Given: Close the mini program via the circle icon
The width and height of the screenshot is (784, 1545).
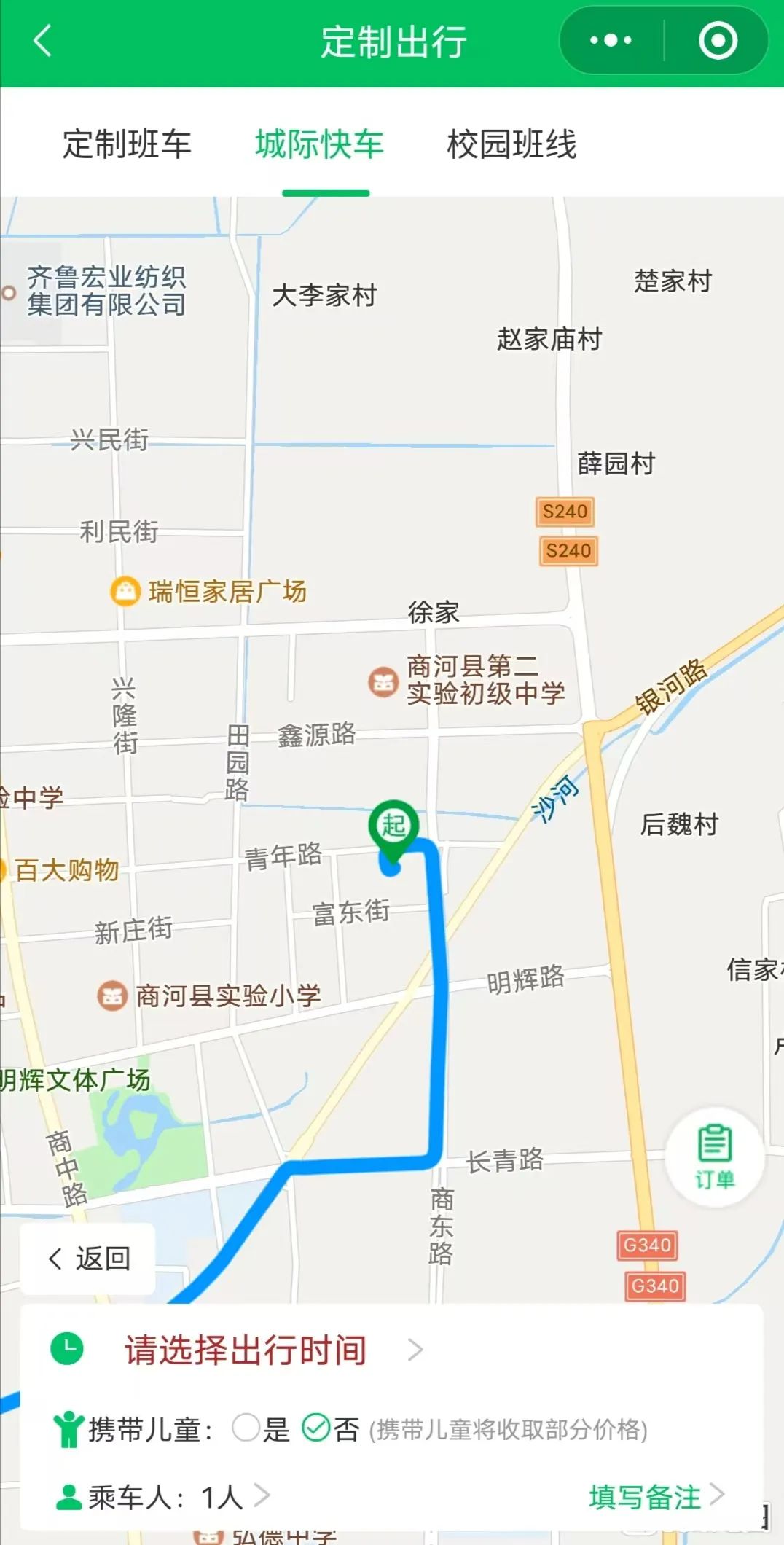Looking at the screenshot, I should pos(718,41).
